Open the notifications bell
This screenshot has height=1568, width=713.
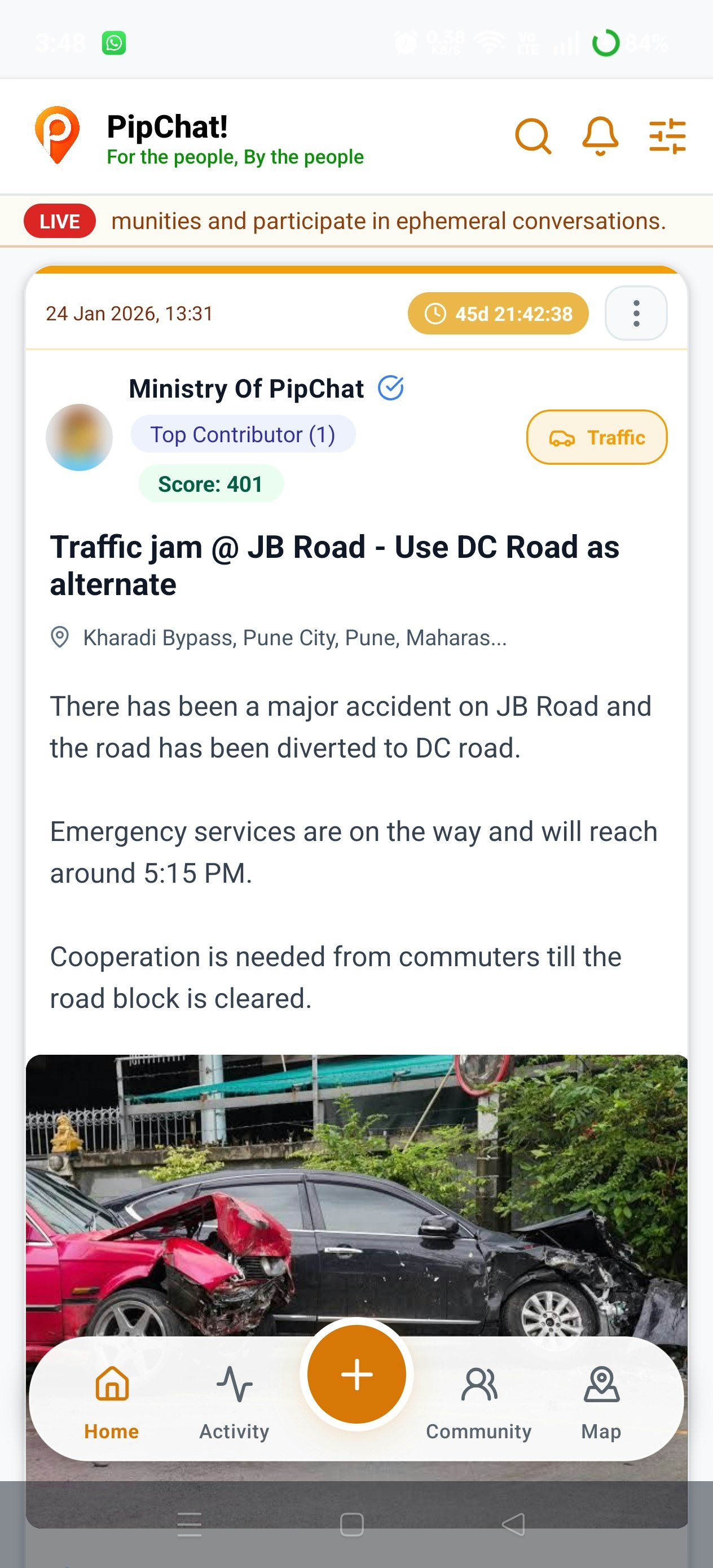click(600, 135)
